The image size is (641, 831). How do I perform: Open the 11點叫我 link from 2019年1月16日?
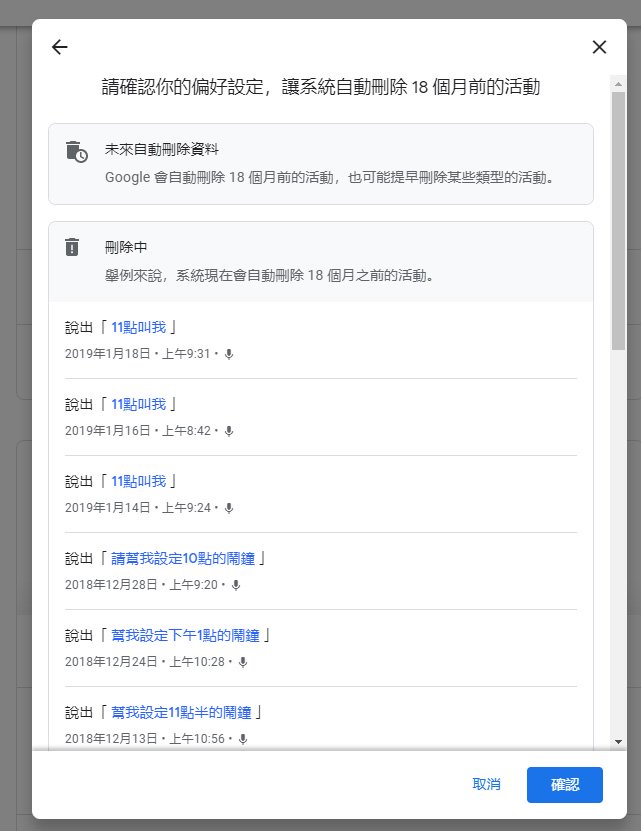139,404
